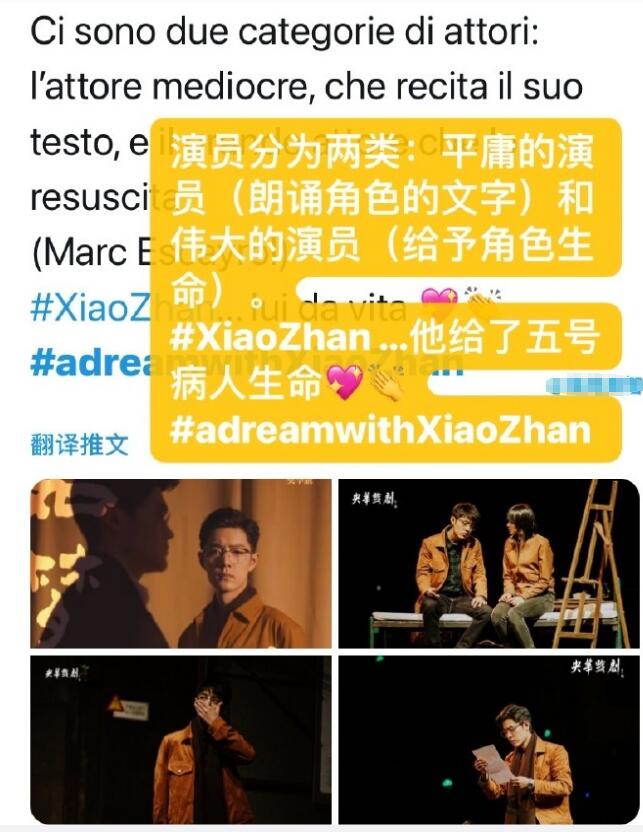Open the photo of the man in glasses beside a silhouette
Image resolution: width=643 pixels, height=832 pixels.
click(x=181, y=564)
